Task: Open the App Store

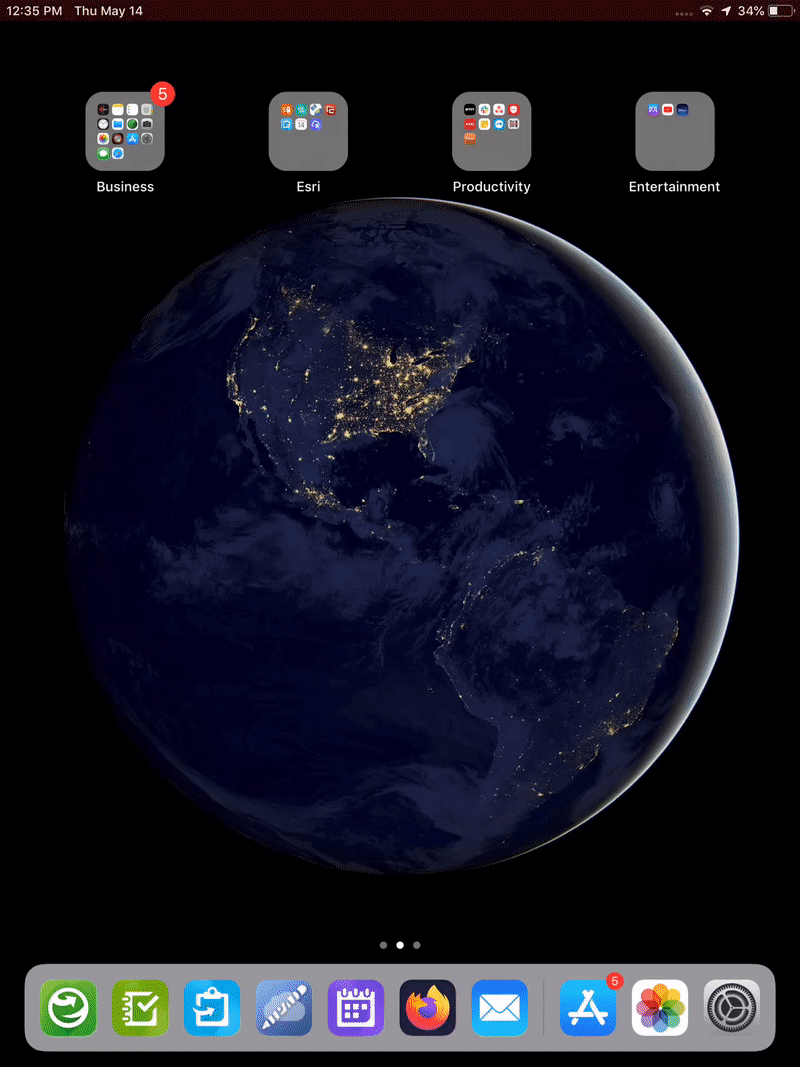Action: click(588, 1008)
